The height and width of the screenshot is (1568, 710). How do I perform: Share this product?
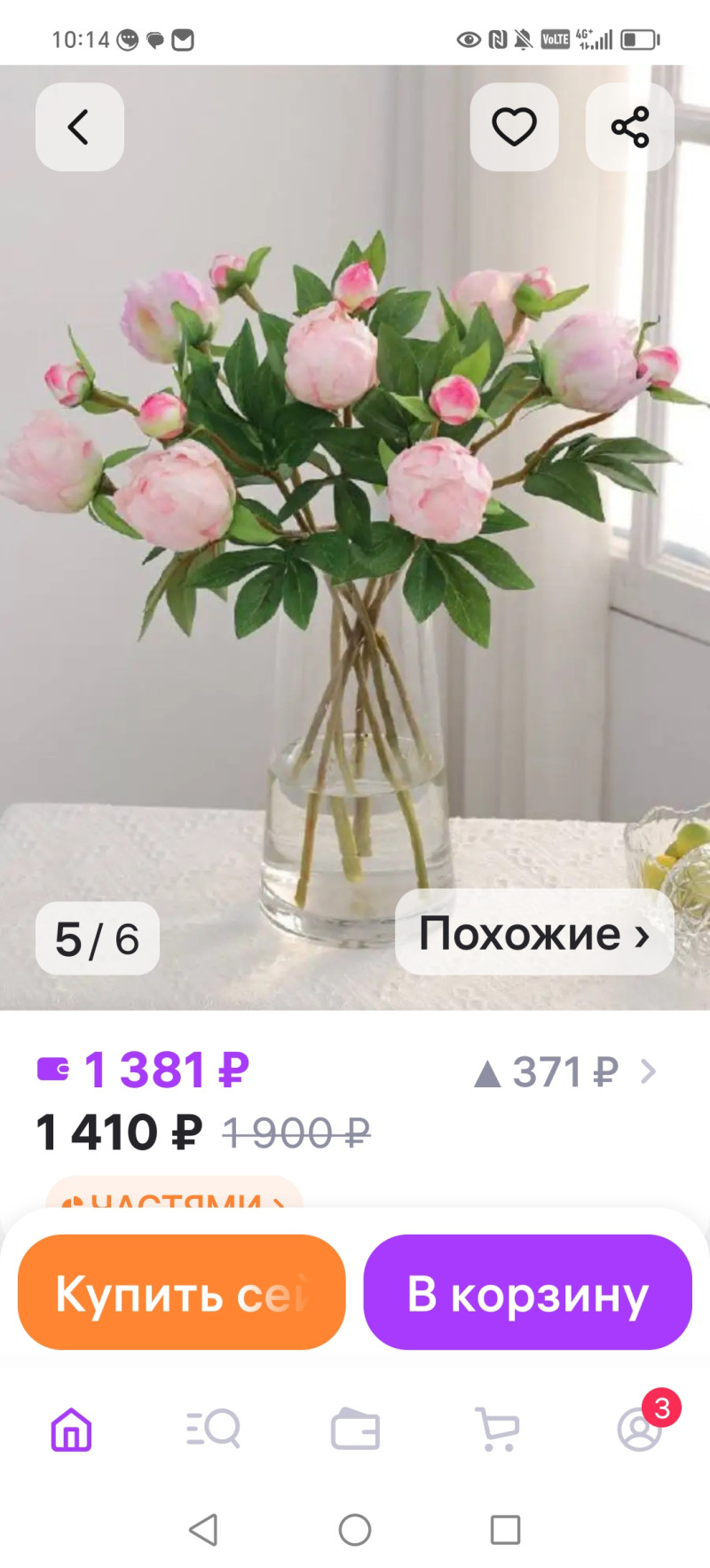click(x=629, y=127)
